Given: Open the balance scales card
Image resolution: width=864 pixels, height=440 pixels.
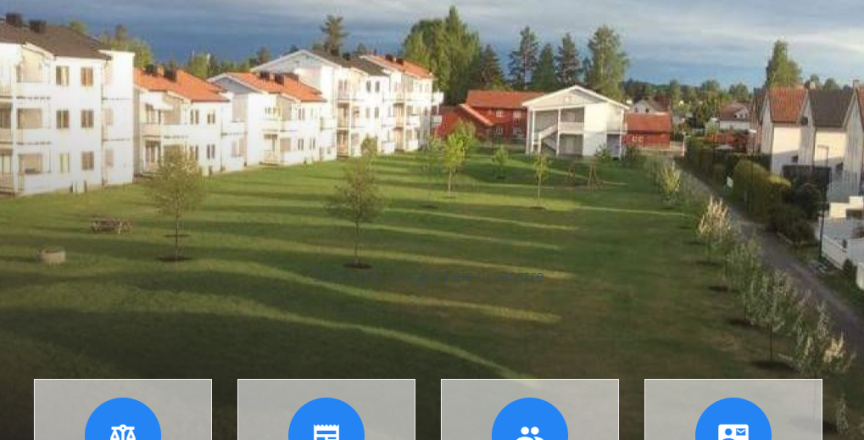Looking at the screenshot, I should tap(123, 422).
